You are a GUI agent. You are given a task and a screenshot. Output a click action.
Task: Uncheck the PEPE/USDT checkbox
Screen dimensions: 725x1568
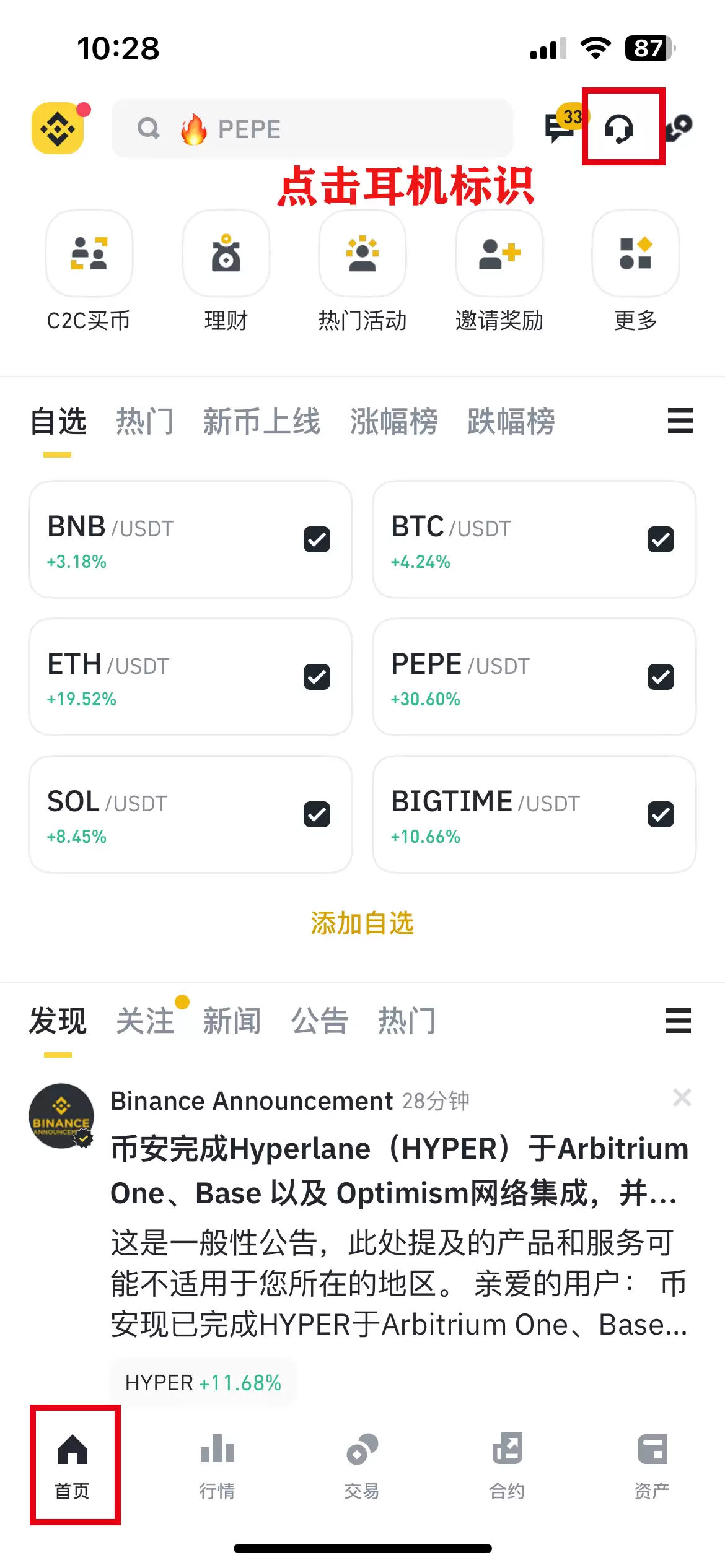(x=661, y=677)
